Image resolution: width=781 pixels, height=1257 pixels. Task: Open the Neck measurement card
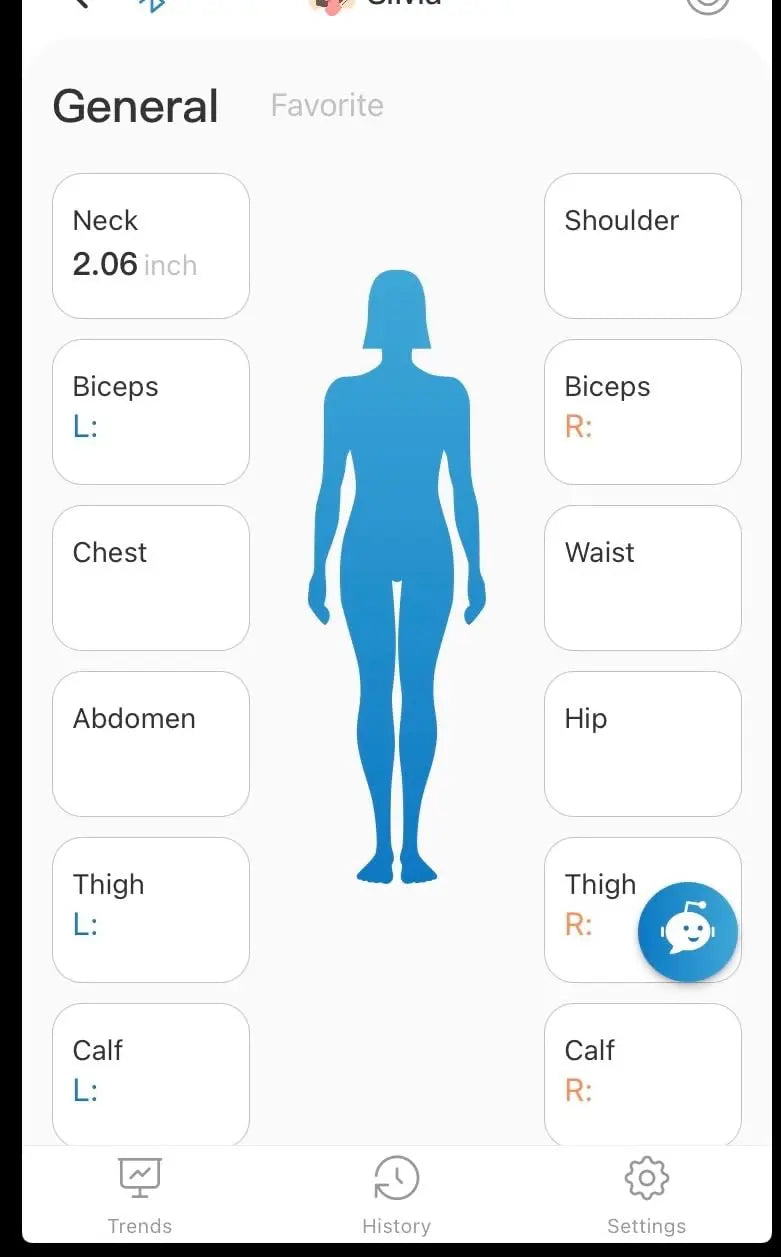pos(150,246)
